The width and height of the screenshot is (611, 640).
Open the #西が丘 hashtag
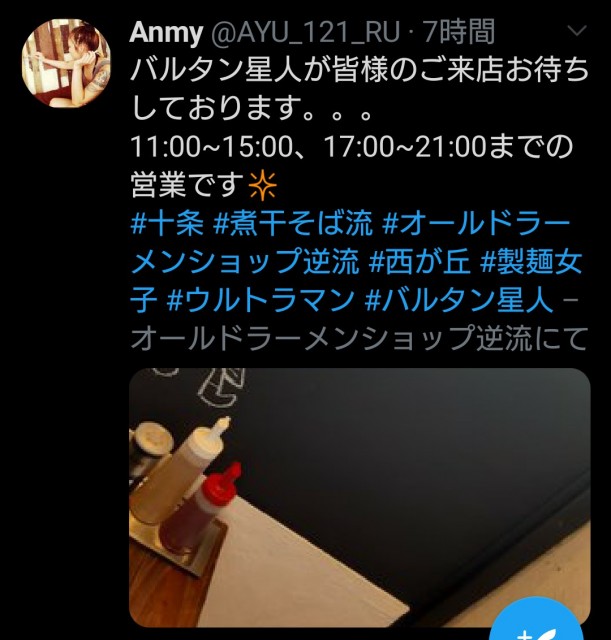pyautogui.click(x=419, y=263)
